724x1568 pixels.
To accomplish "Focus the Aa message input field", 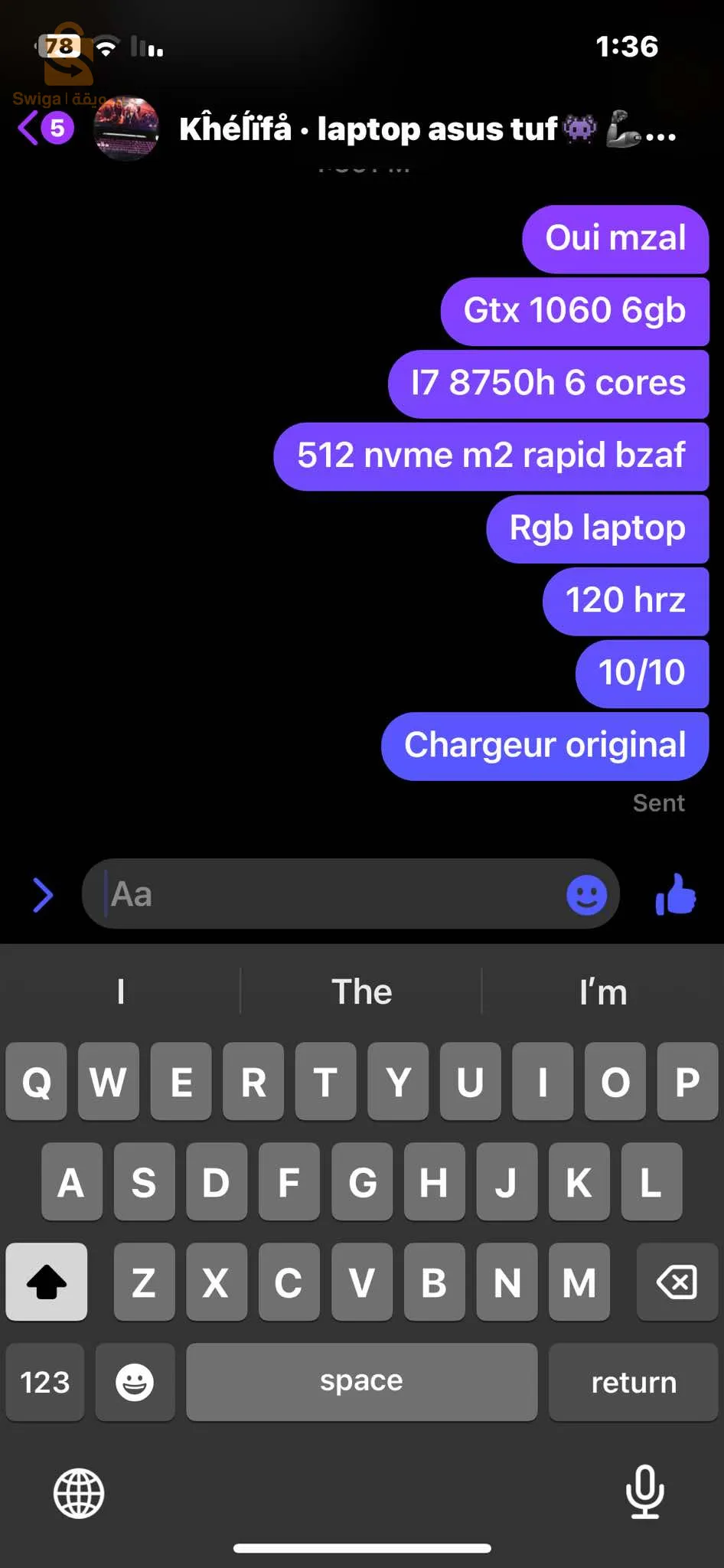I will 329,894.
